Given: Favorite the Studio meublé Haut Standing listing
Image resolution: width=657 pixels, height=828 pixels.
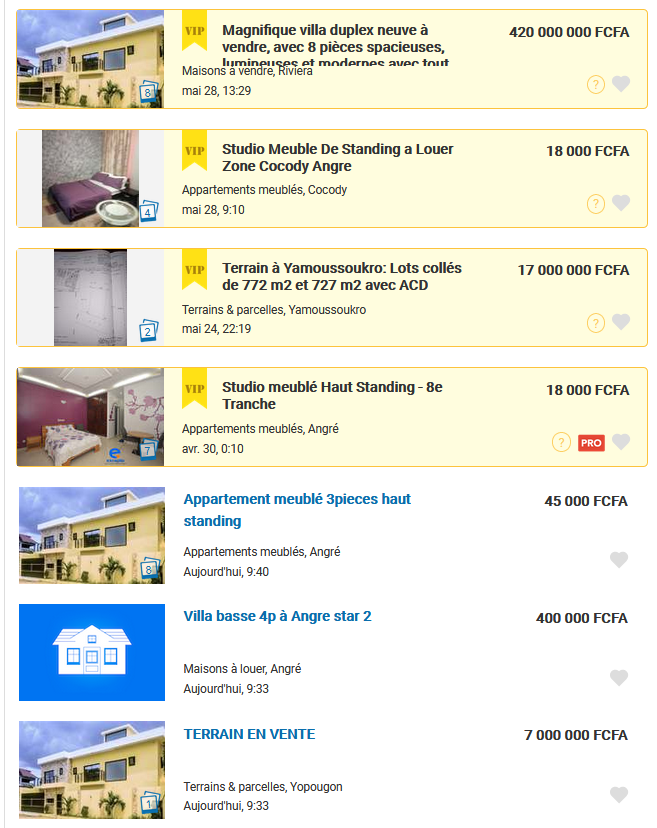Looking at the screenshot, I should pyautogui.click(x=621, y=441).
